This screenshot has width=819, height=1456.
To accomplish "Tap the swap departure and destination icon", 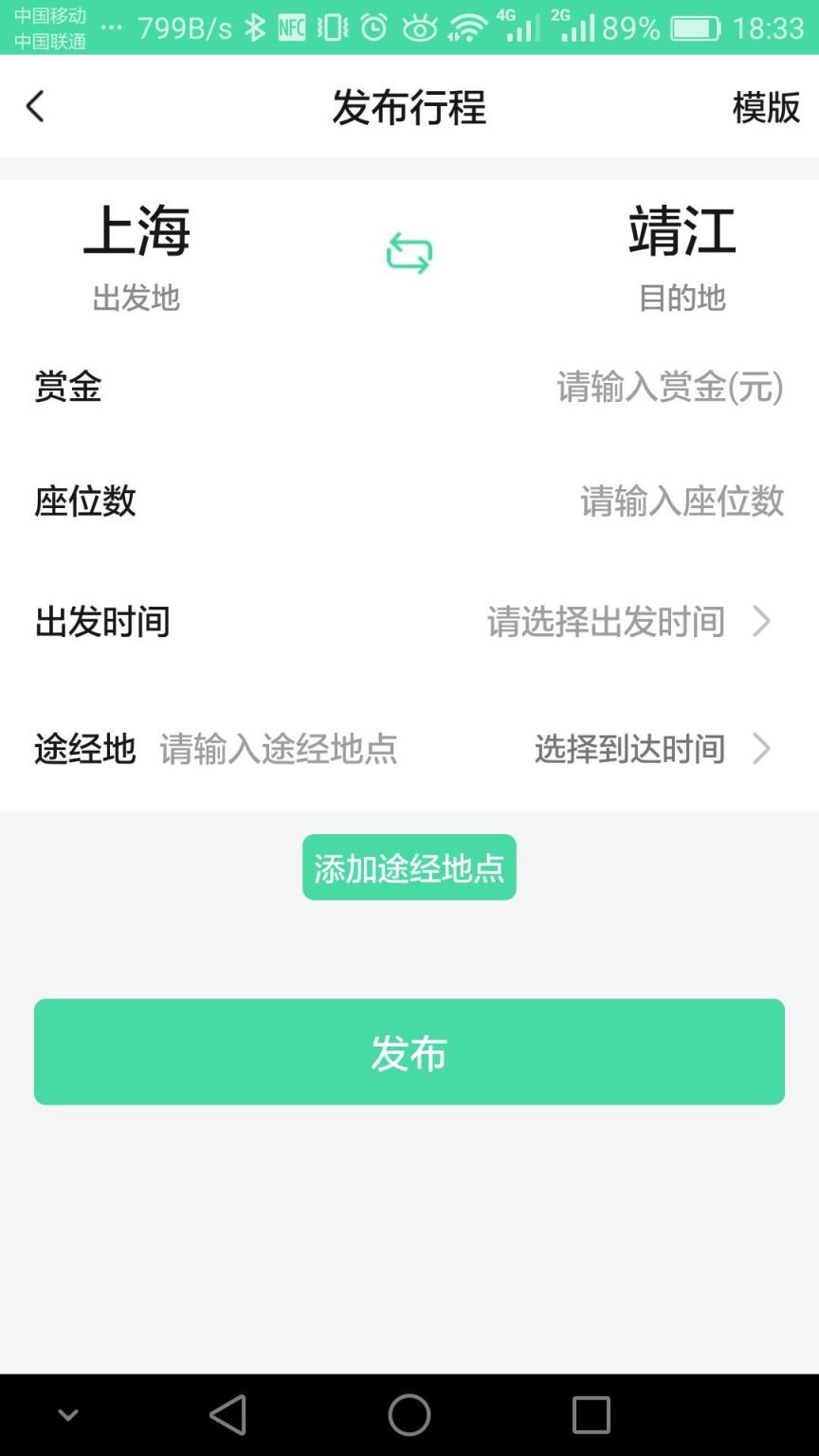I will click(409, 251).
